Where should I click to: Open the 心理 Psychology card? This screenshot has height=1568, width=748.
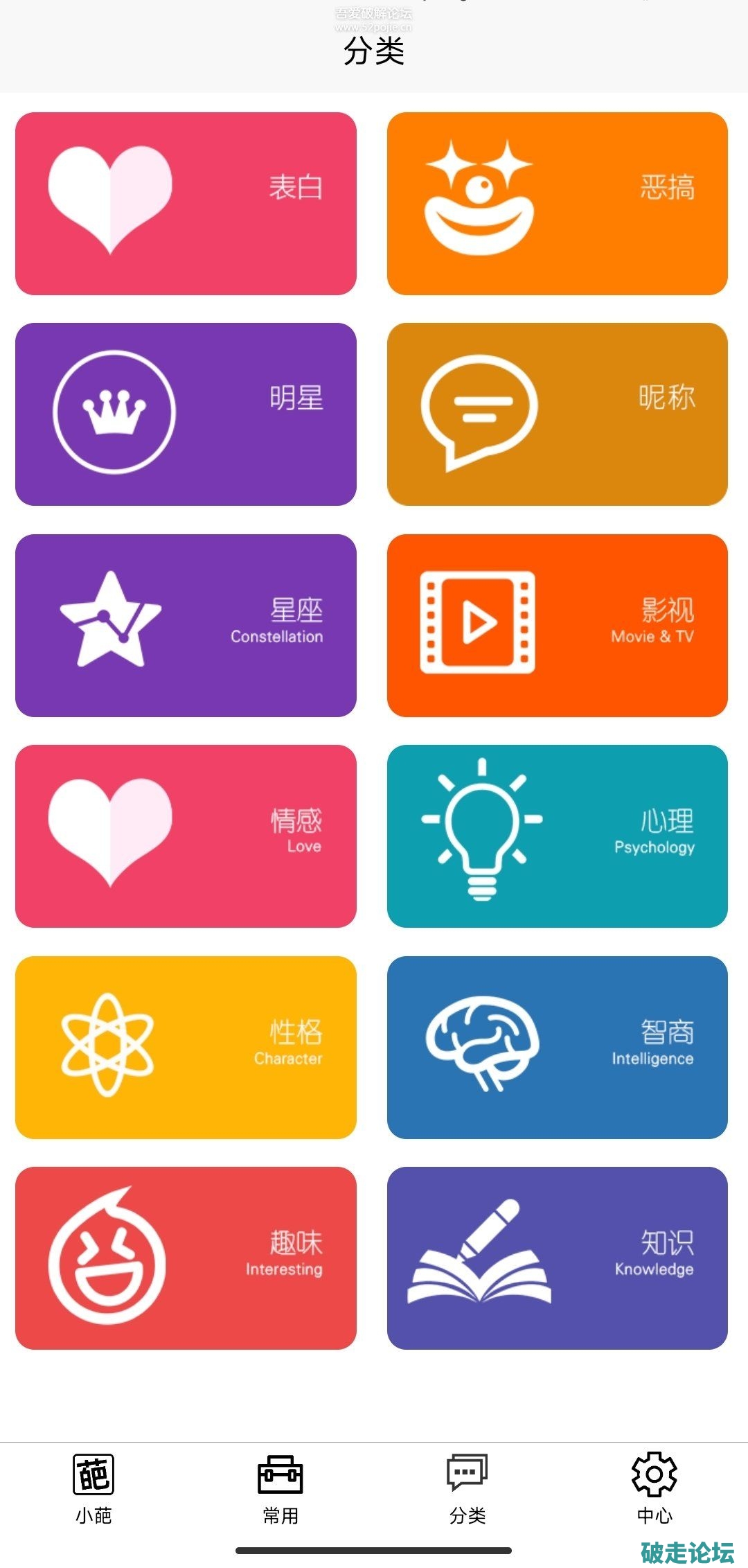click(x=557, y=836)
